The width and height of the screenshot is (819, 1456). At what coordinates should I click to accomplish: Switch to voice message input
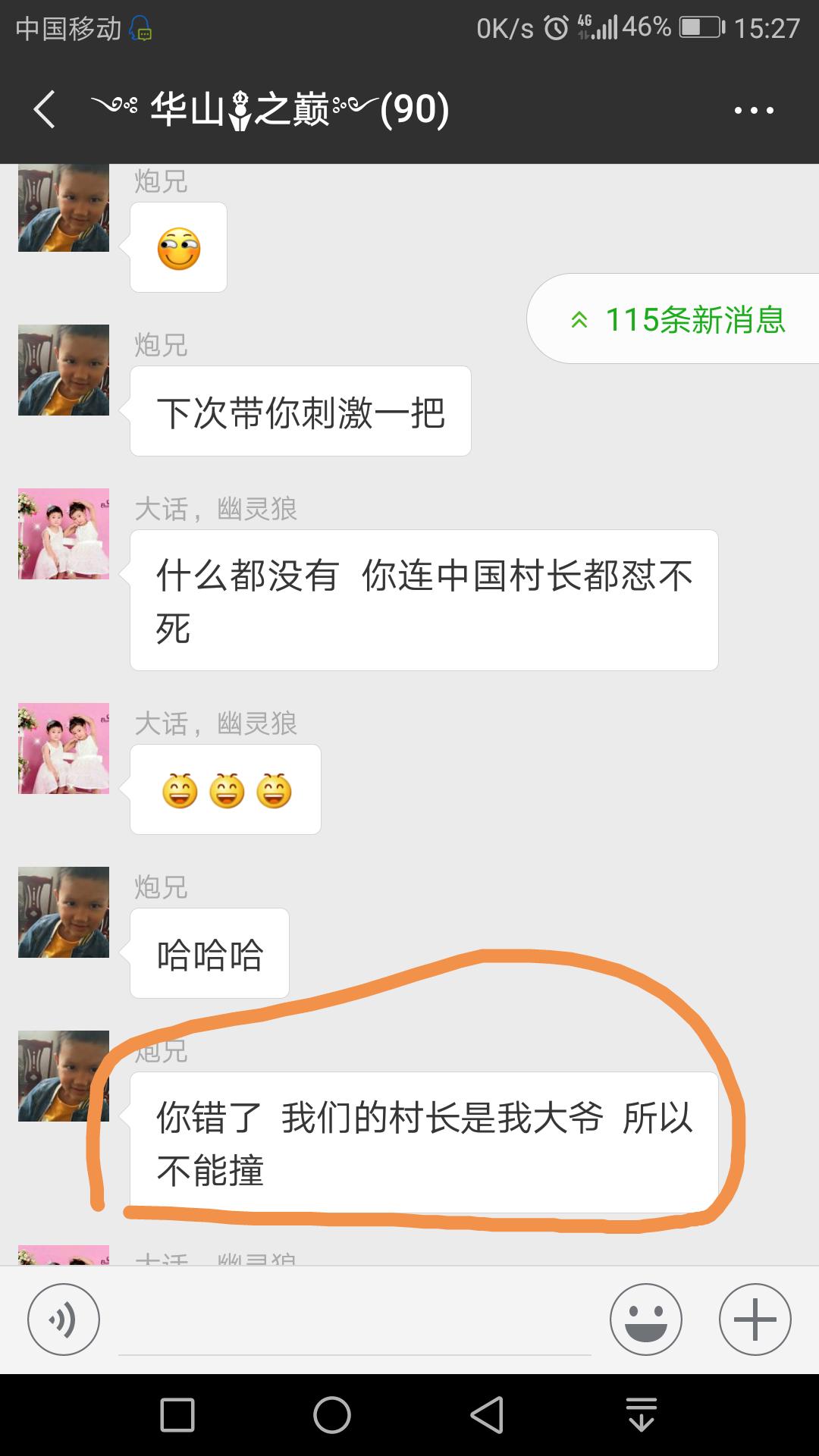(64, 1319)
